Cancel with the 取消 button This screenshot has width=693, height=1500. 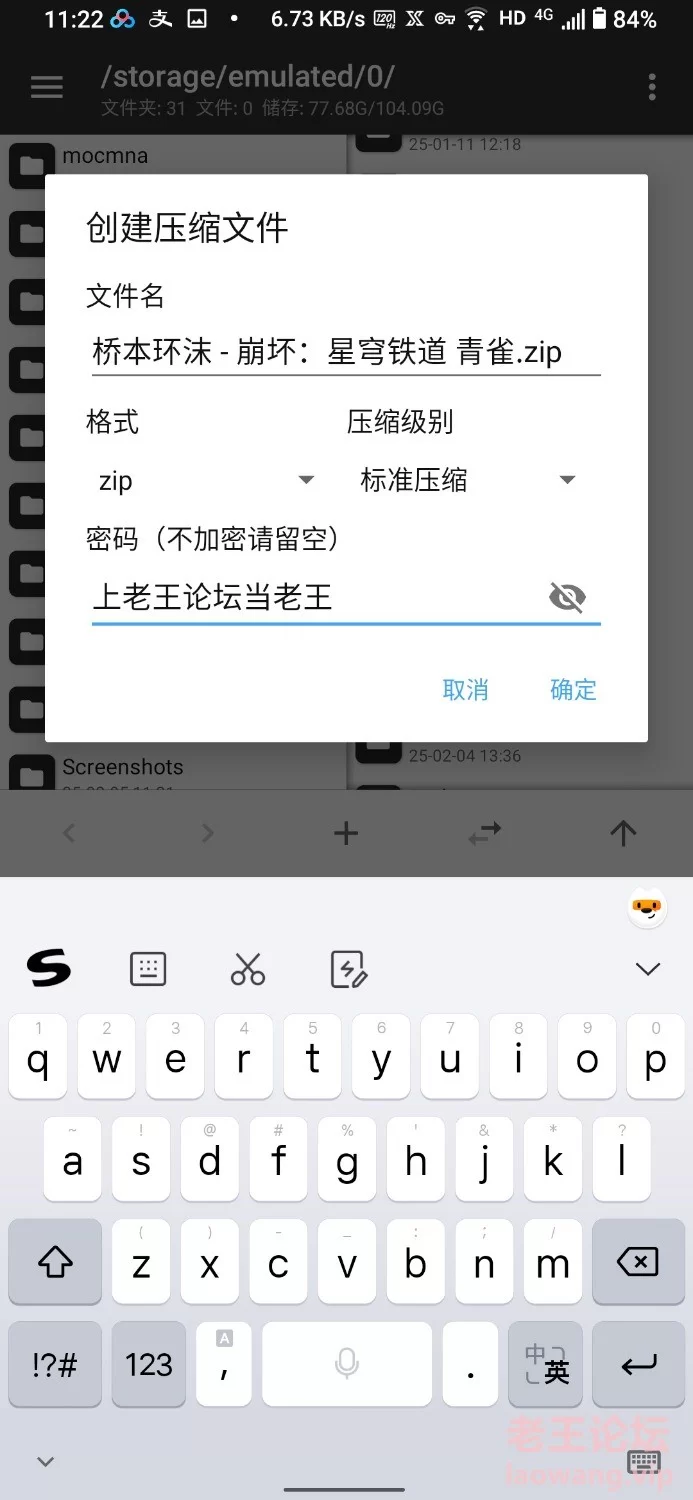(465, 689)
